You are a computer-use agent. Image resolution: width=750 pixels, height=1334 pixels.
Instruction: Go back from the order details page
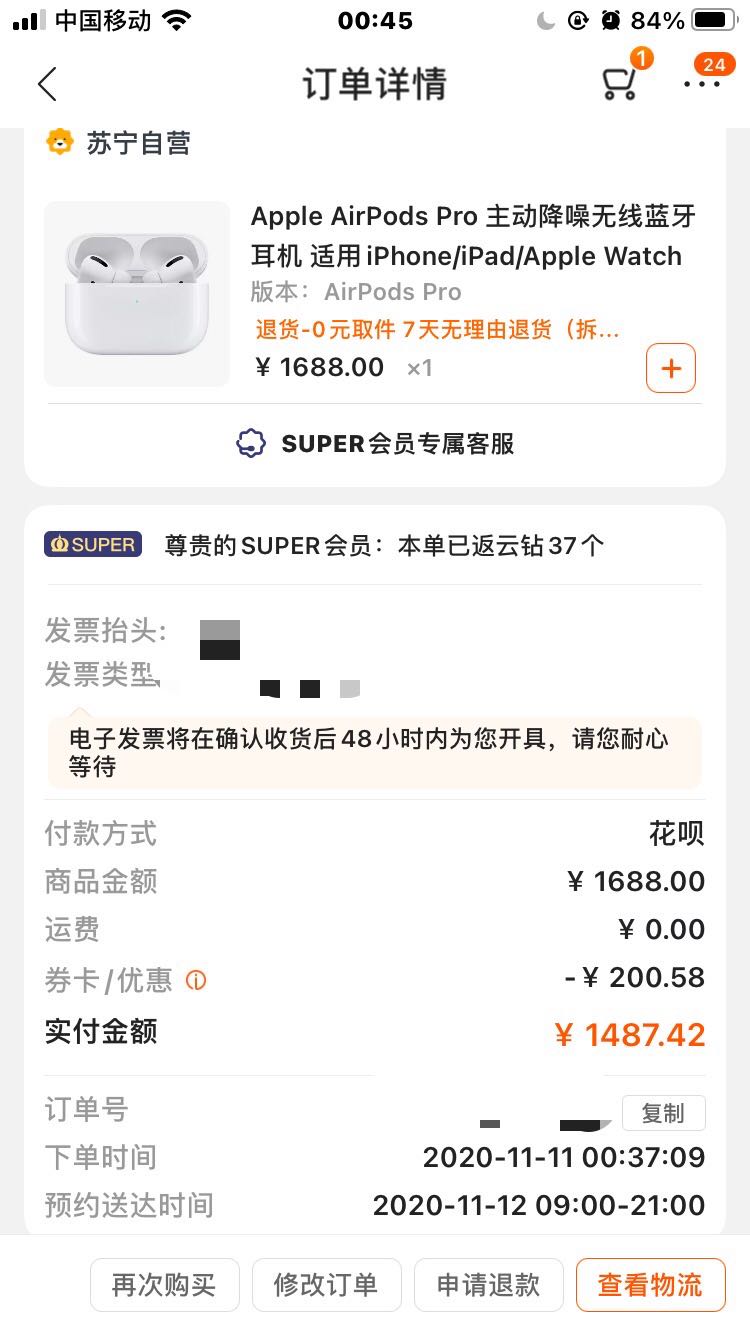coord(47,84)
